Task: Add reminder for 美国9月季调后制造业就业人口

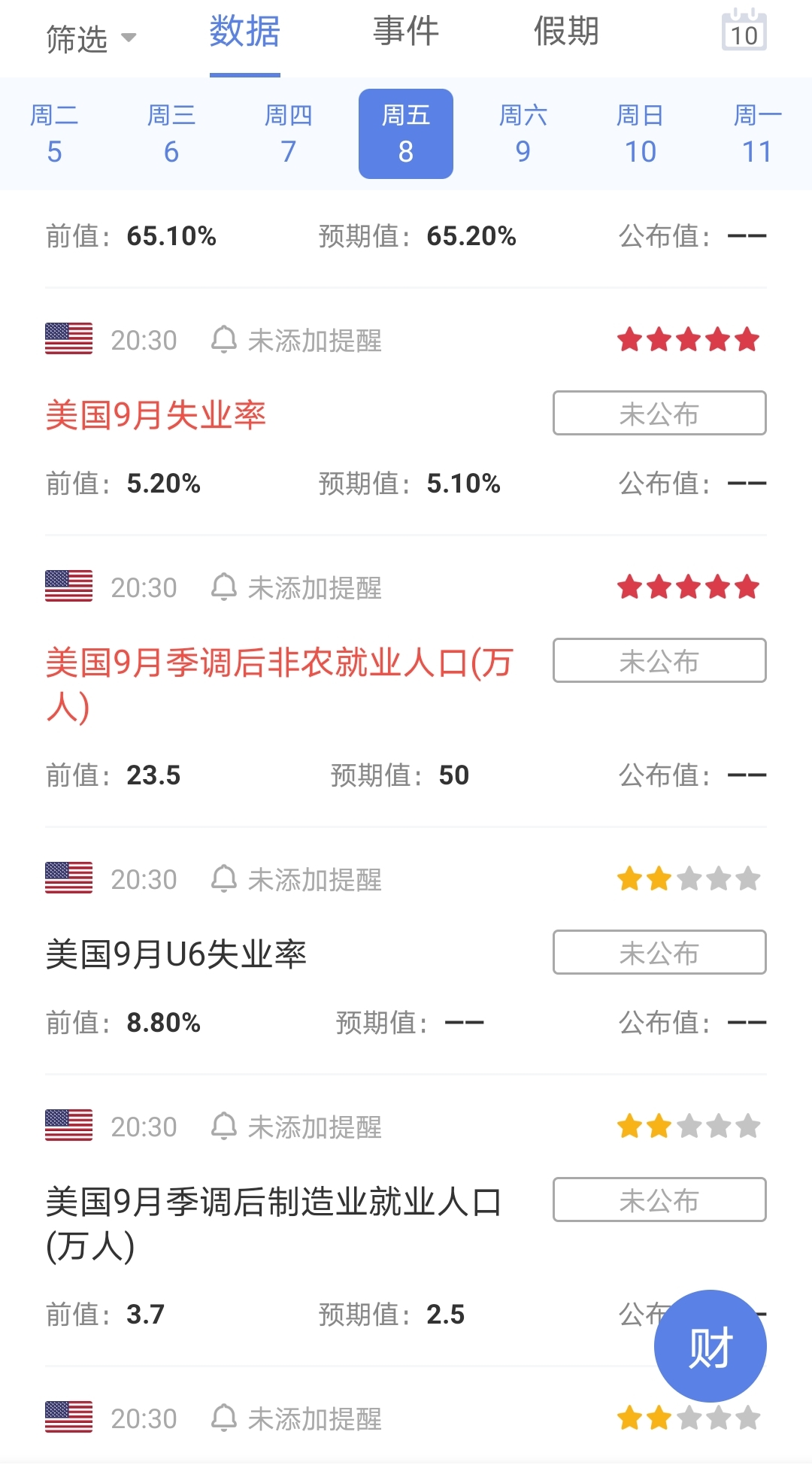Action: pos(296,1127)
